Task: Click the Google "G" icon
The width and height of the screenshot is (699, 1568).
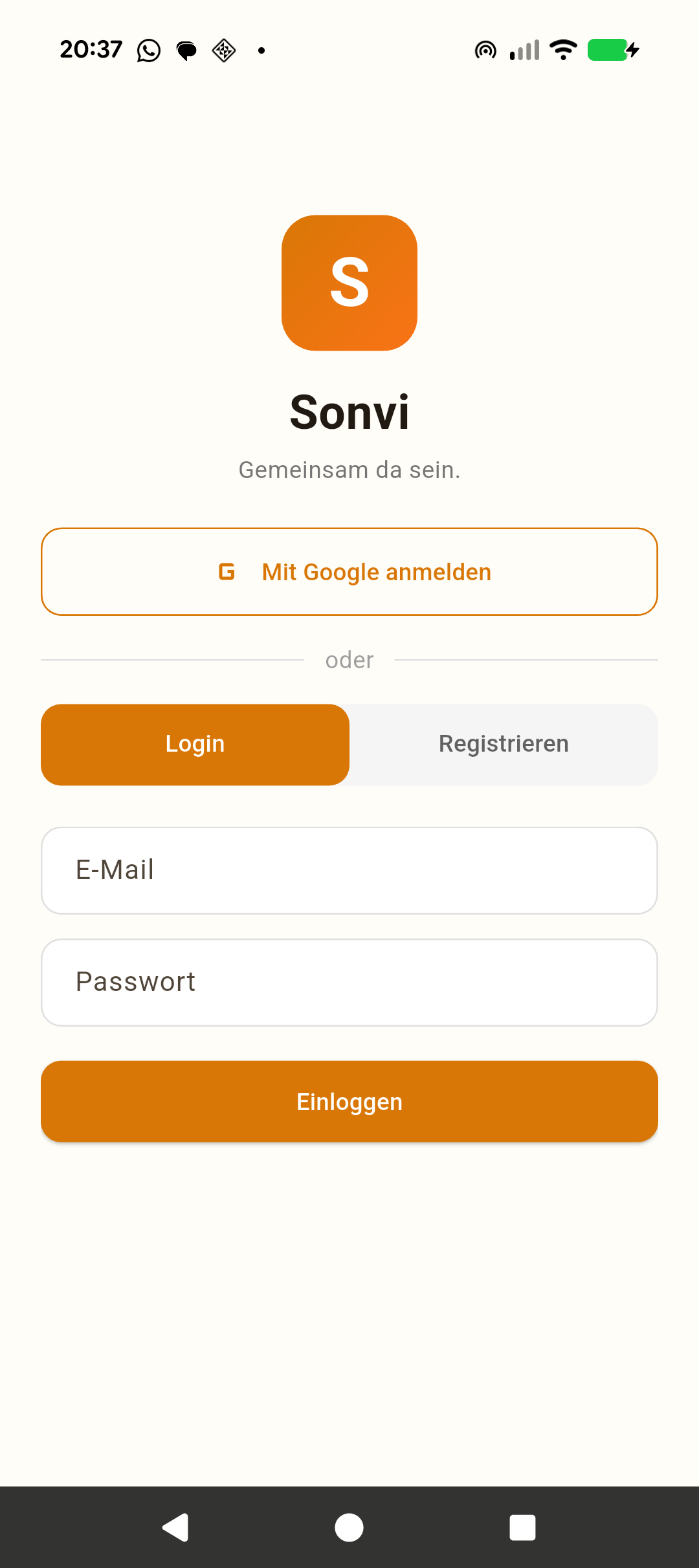Action: [227, 571]
